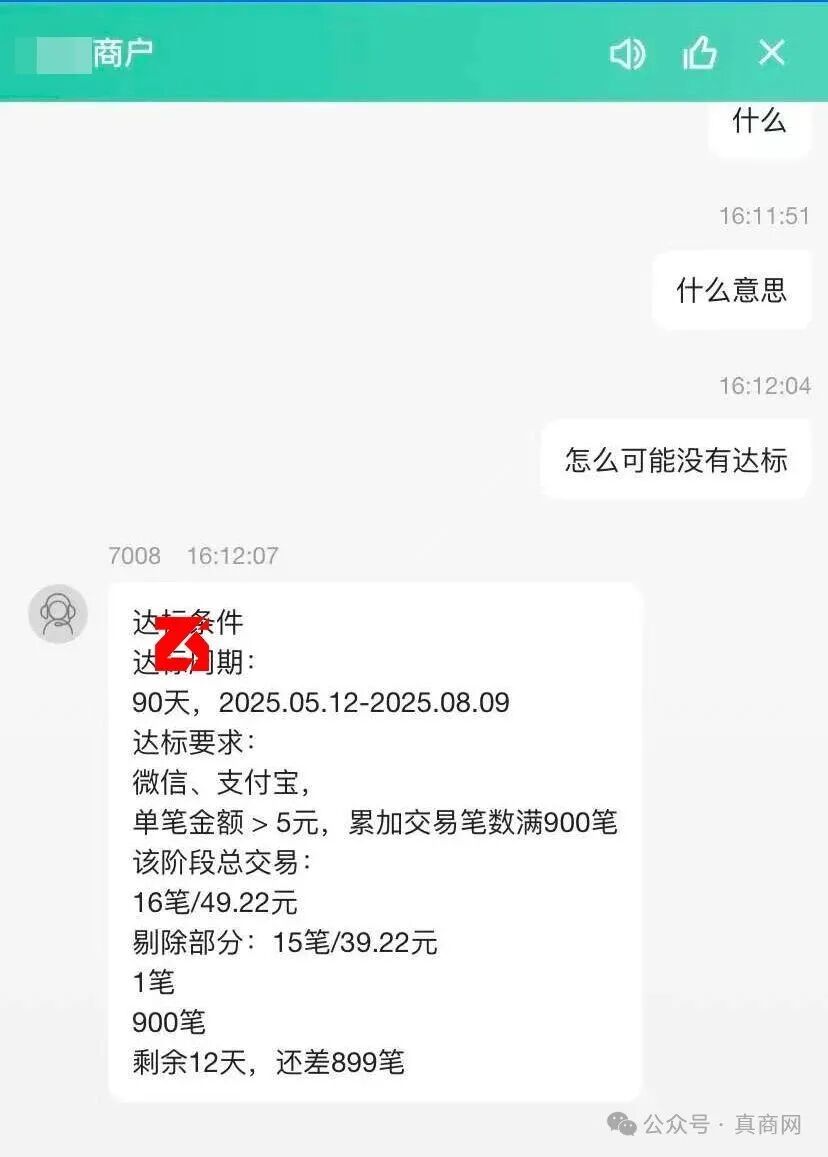This screenshot has width=828, height=1157.
Task: Click the customer service headset avatar
Action: tap(57, 613)
